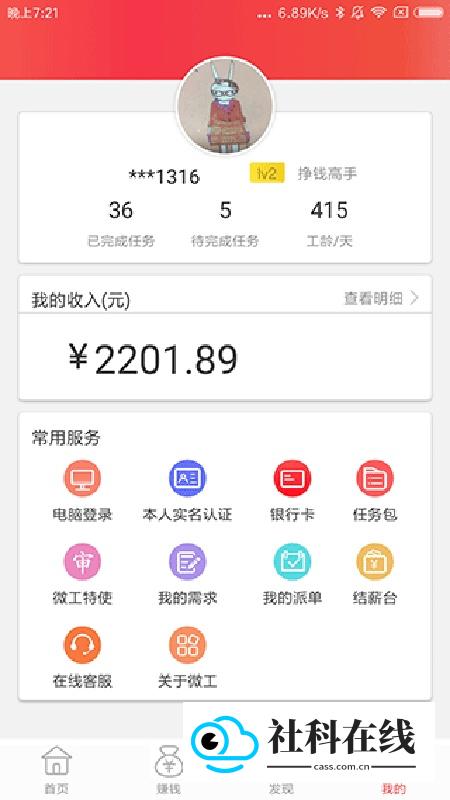Open 结薪台

point(374,574)
